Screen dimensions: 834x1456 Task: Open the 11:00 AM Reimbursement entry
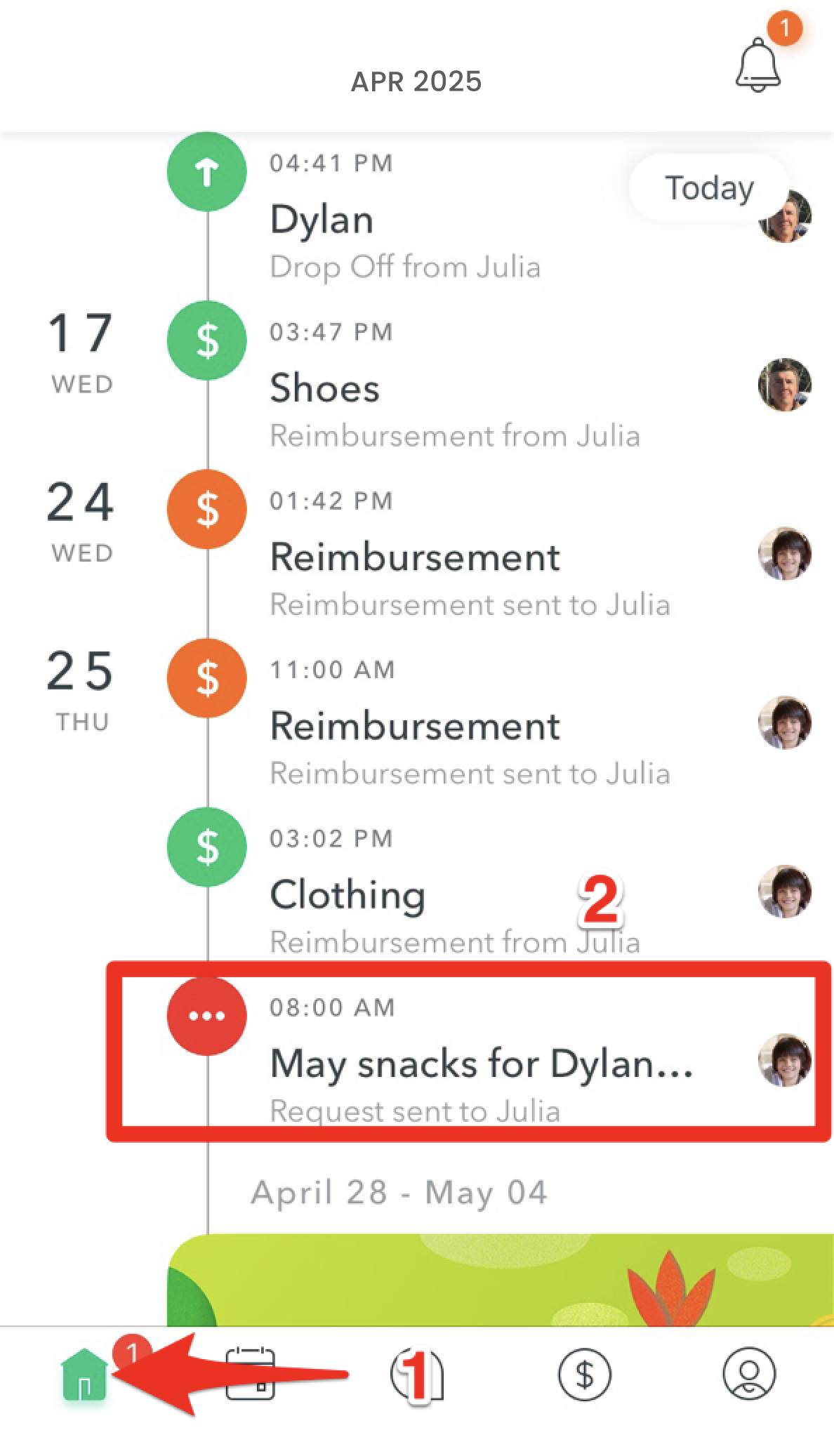coord(469,726)
